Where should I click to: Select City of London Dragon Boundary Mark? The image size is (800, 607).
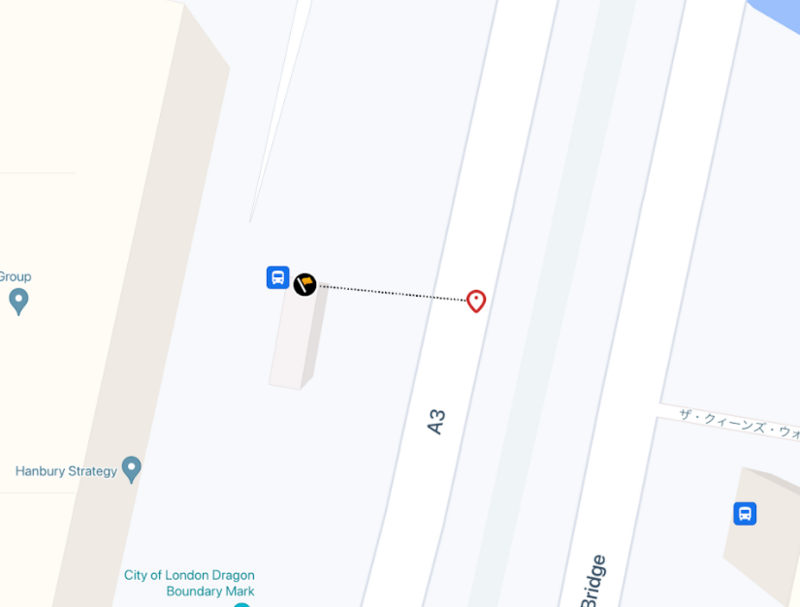(x=190, y=583)
